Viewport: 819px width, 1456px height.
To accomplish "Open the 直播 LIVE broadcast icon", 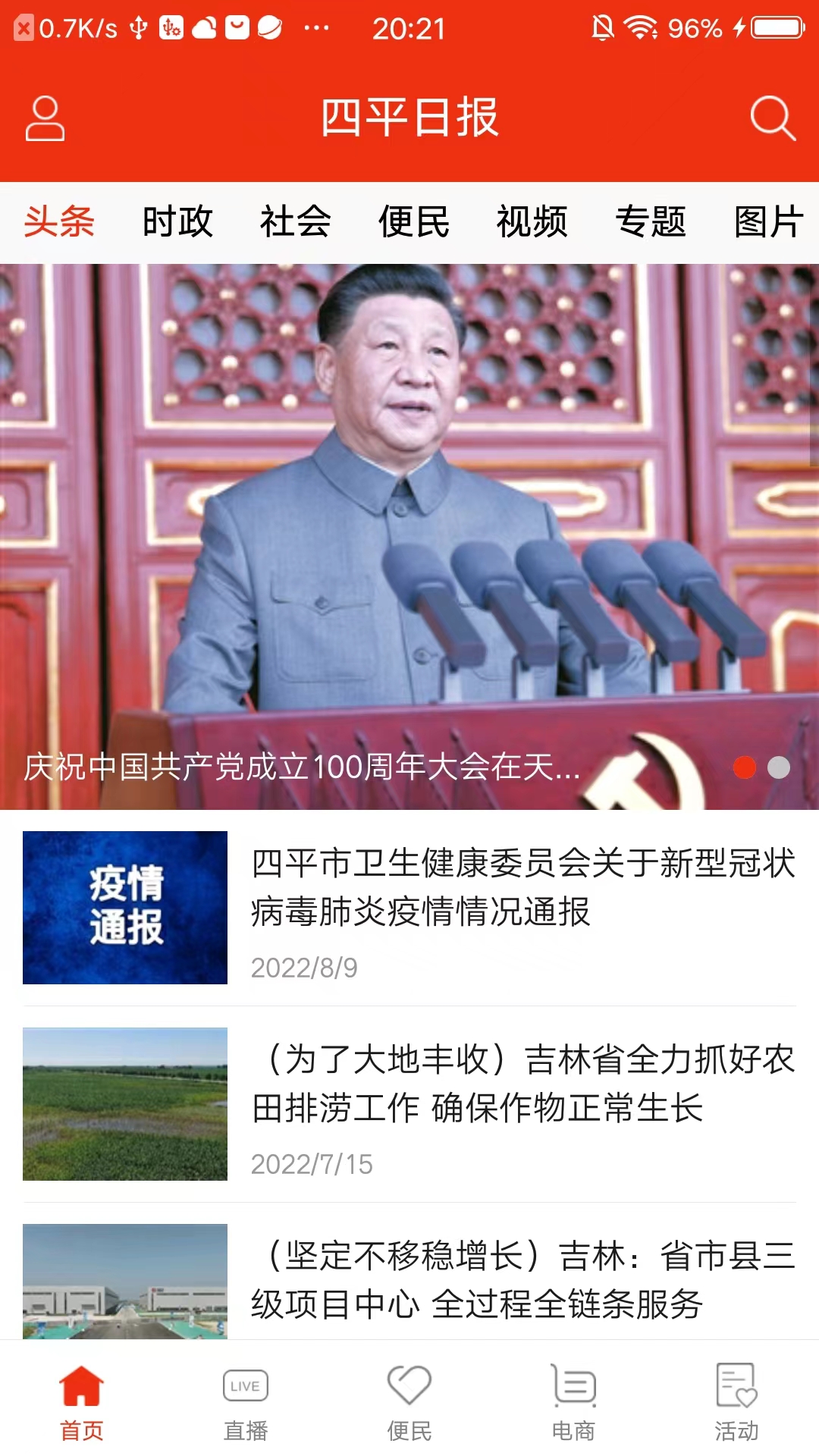I will click(245, 1385).
